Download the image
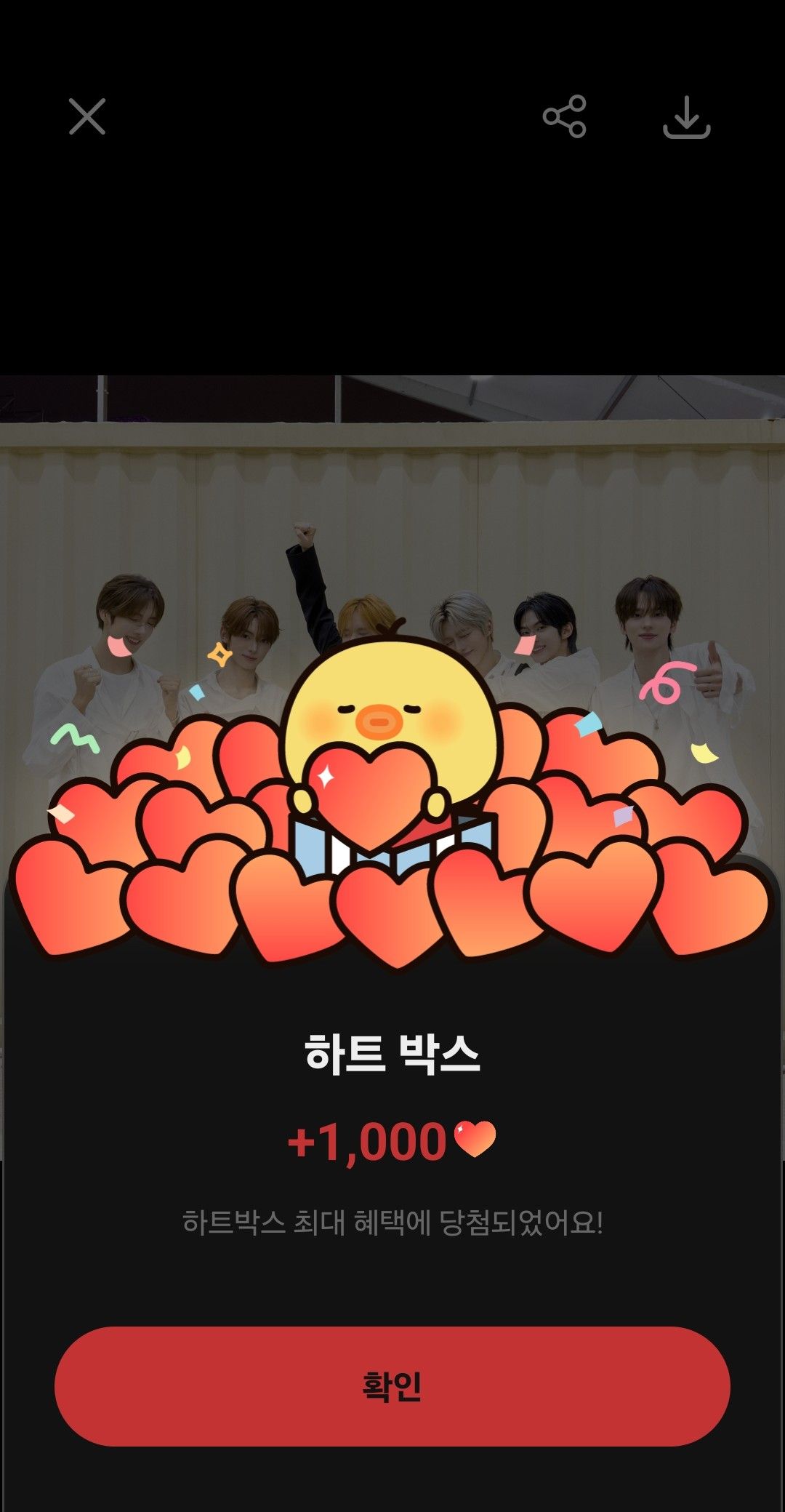The width and height of the screenshot is (785, 1512). click(686, 117)
